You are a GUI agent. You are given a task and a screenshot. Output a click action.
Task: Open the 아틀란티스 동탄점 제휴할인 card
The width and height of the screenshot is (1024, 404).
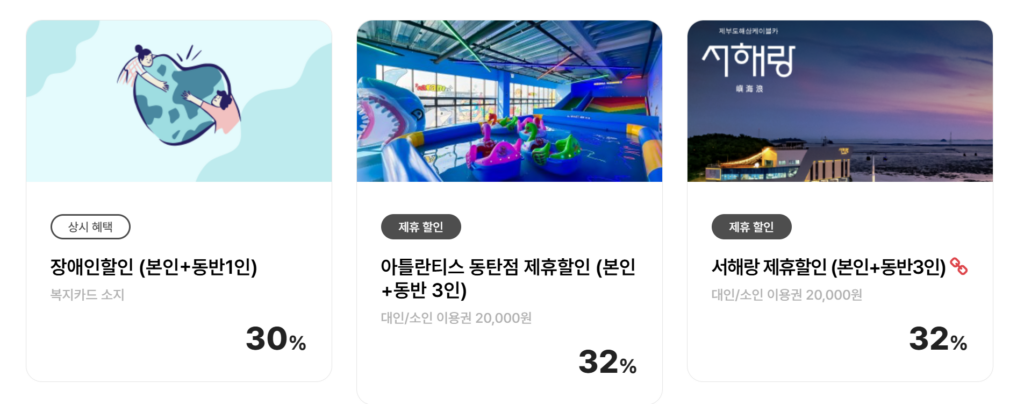[x=508, y=278]
